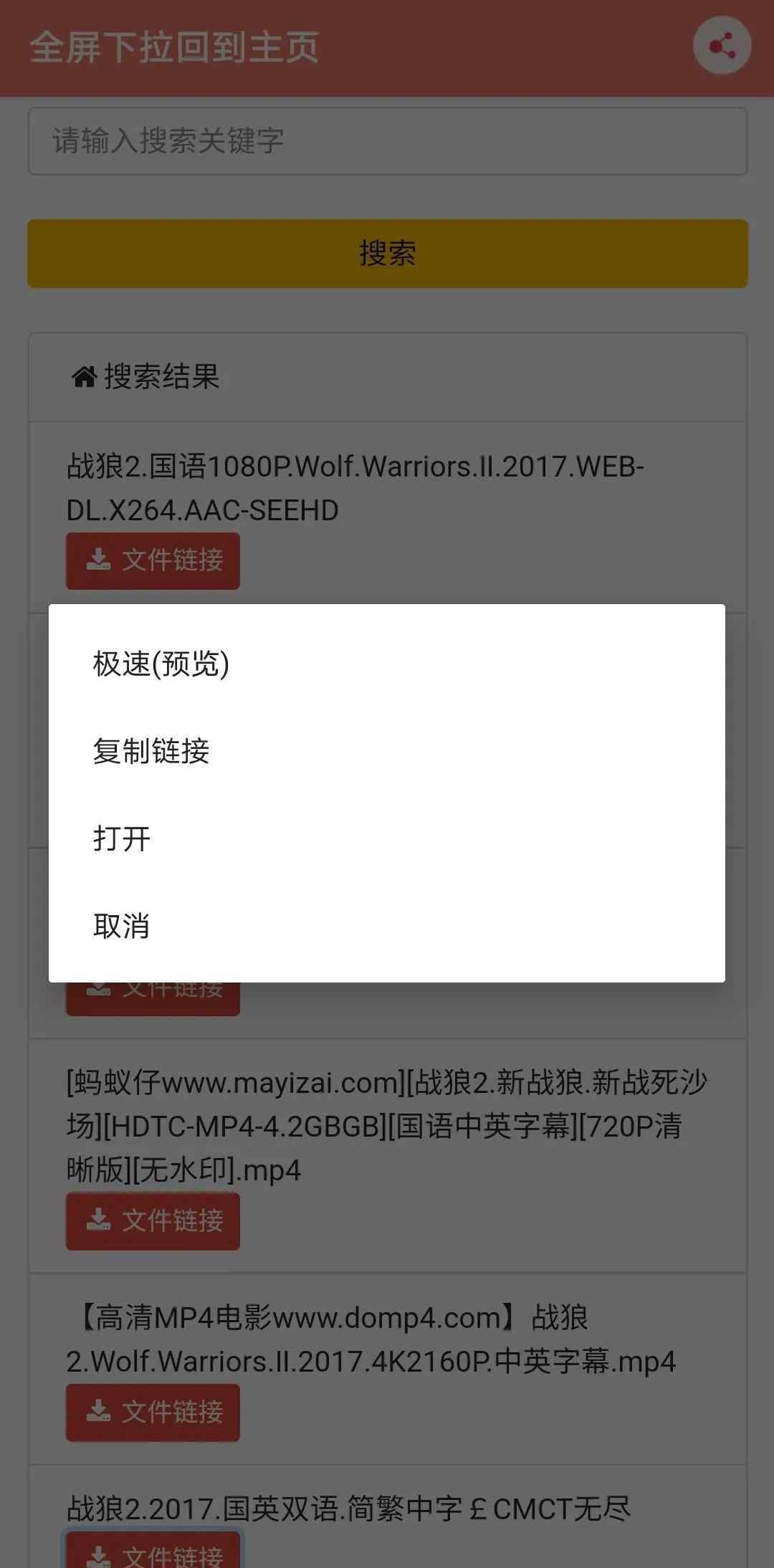Select 极速(预览) in the dialog

click(161, 664)
